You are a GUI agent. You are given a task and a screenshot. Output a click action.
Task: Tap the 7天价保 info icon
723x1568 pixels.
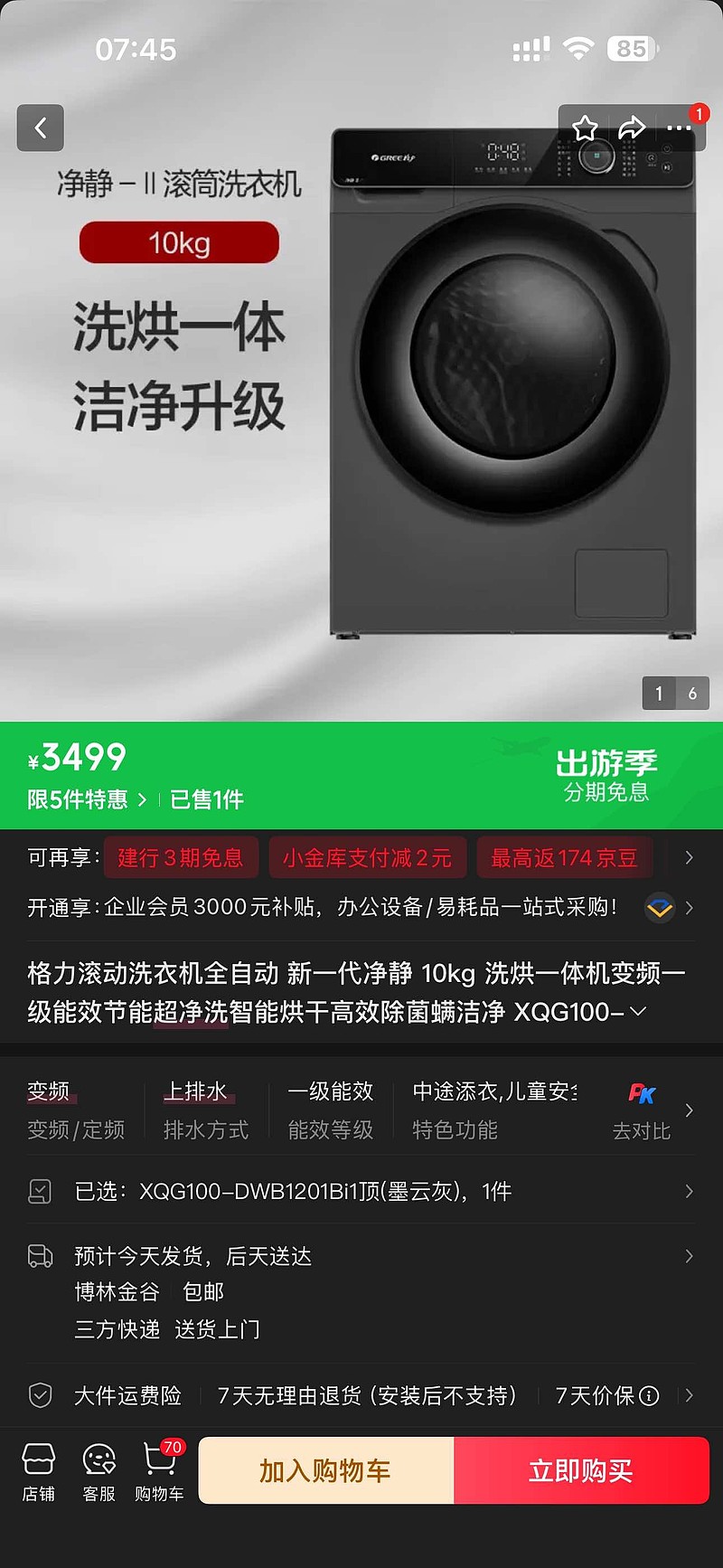[650, 1396]
